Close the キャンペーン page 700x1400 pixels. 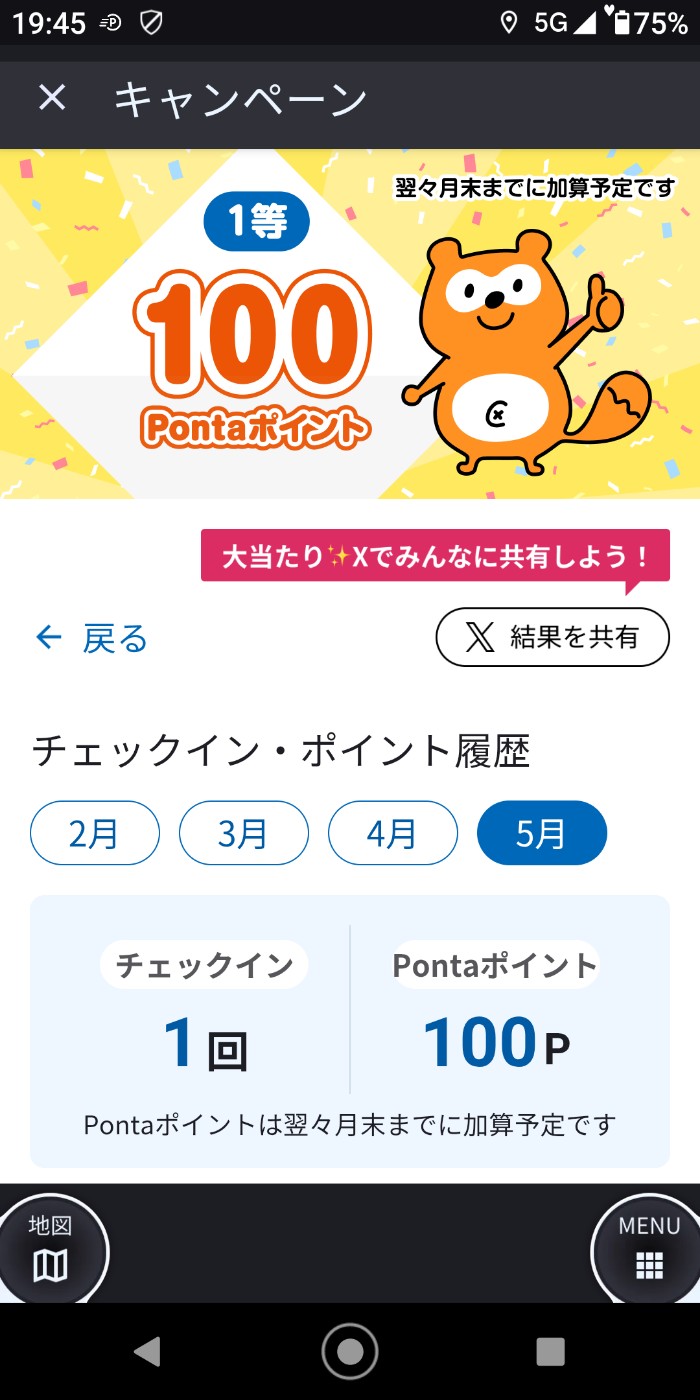(x=51, y=98)
